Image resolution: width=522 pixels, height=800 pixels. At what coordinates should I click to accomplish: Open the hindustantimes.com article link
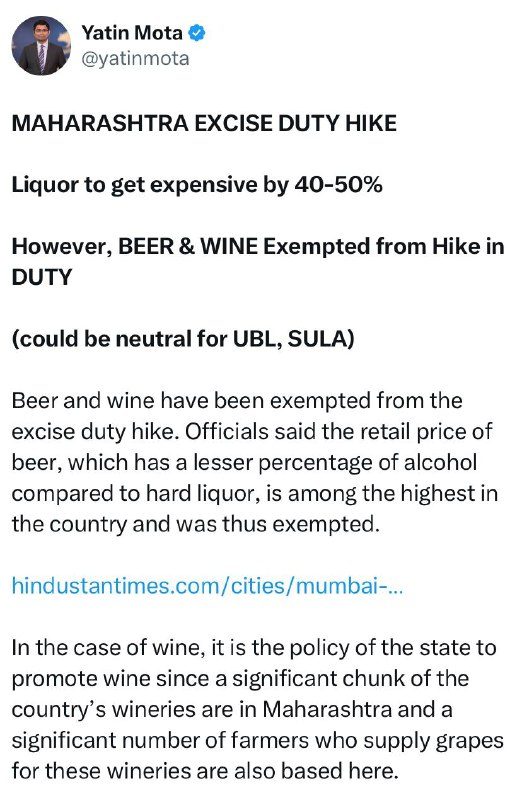(x=207, y=586)
